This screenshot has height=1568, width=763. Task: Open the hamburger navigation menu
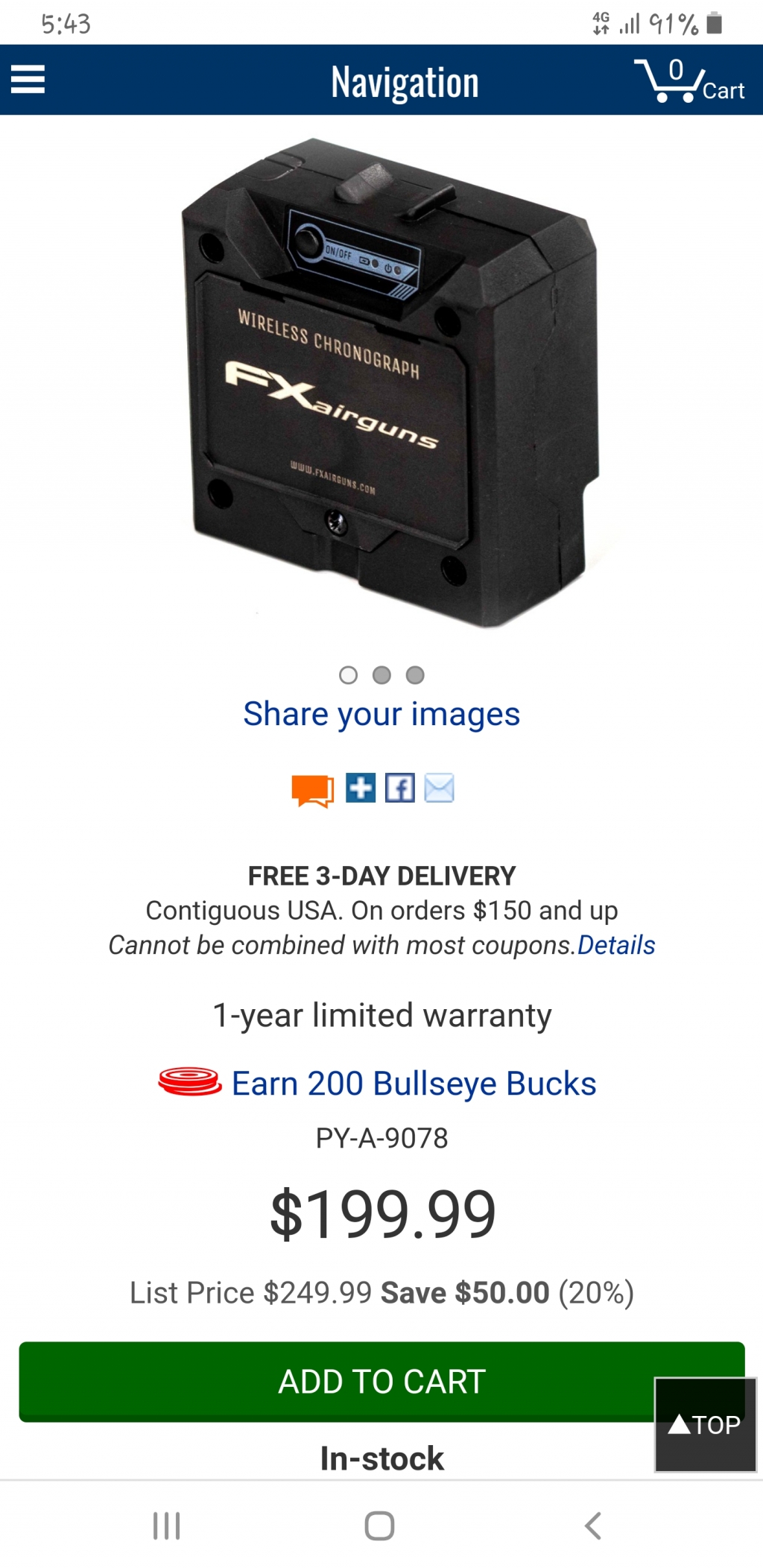[28, 80]
